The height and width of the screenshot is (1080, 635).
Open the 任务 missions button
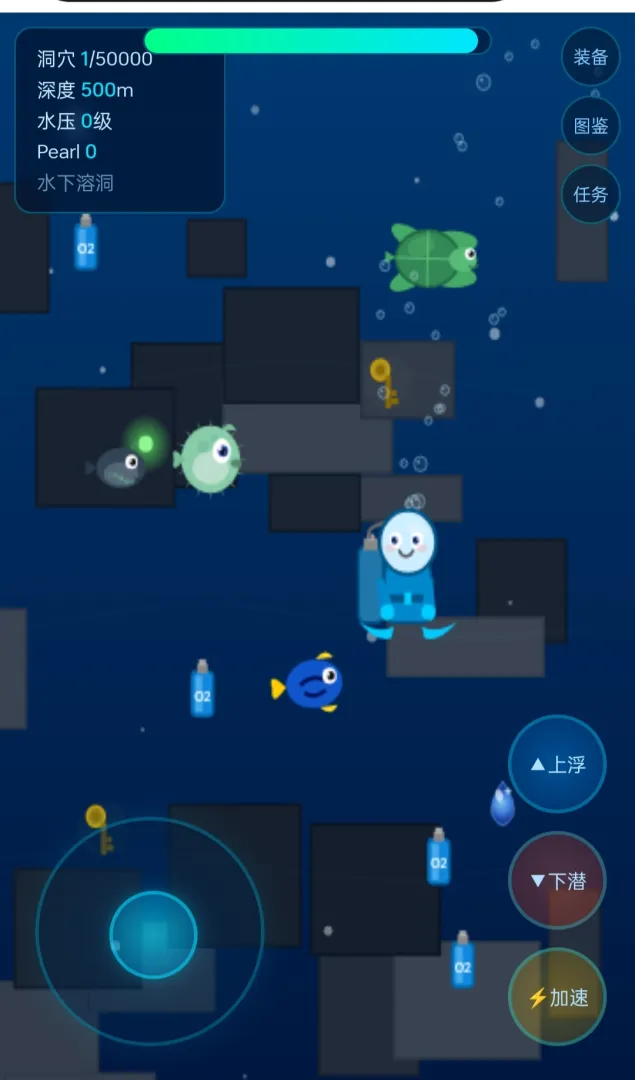pyautogui.click(x=591, y=194)
